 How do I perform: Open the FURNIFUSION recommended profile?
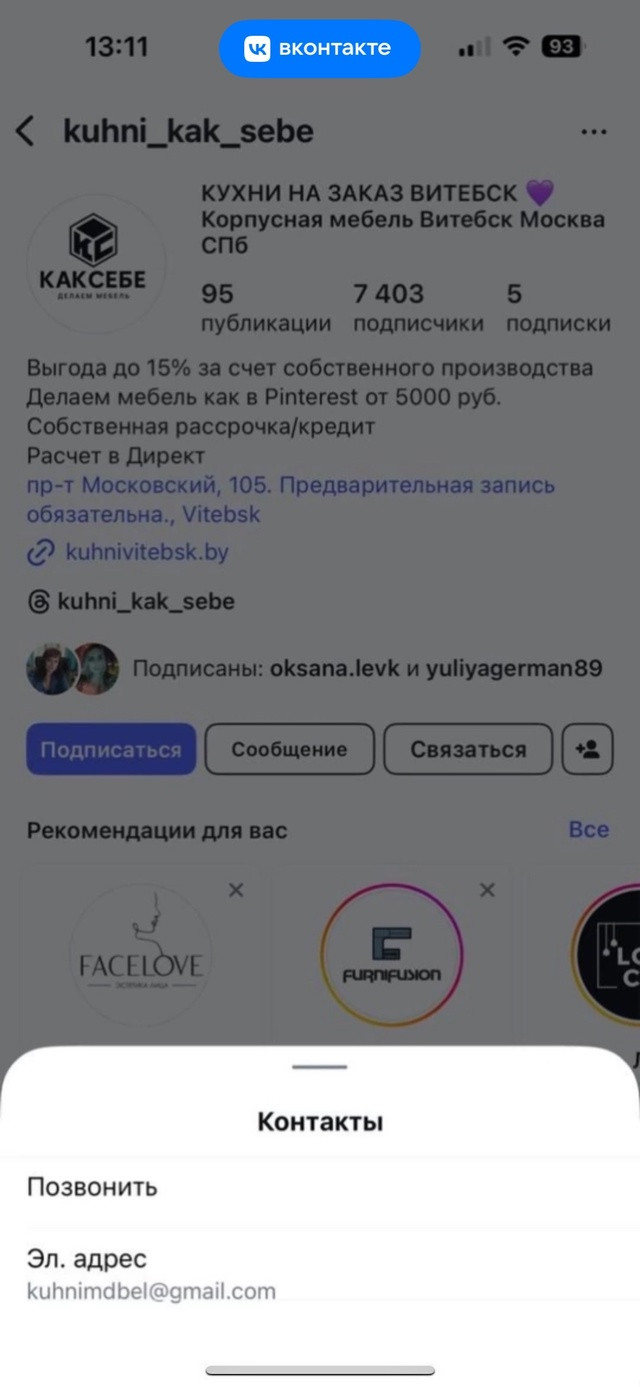click(x=392, y=956)
